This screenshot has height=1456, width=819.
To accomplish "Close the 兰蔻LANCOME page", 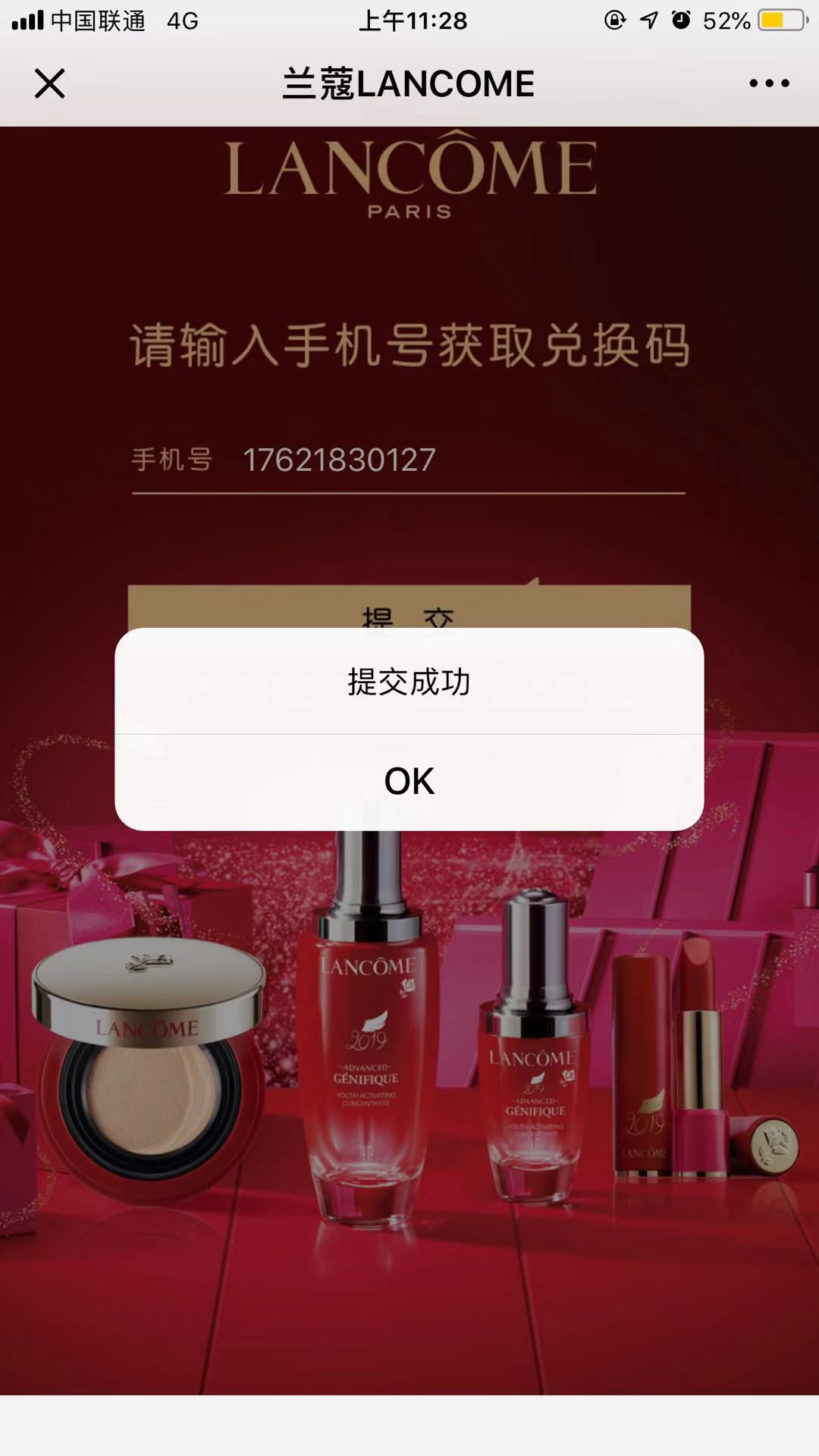I will [x=50, y=83].
